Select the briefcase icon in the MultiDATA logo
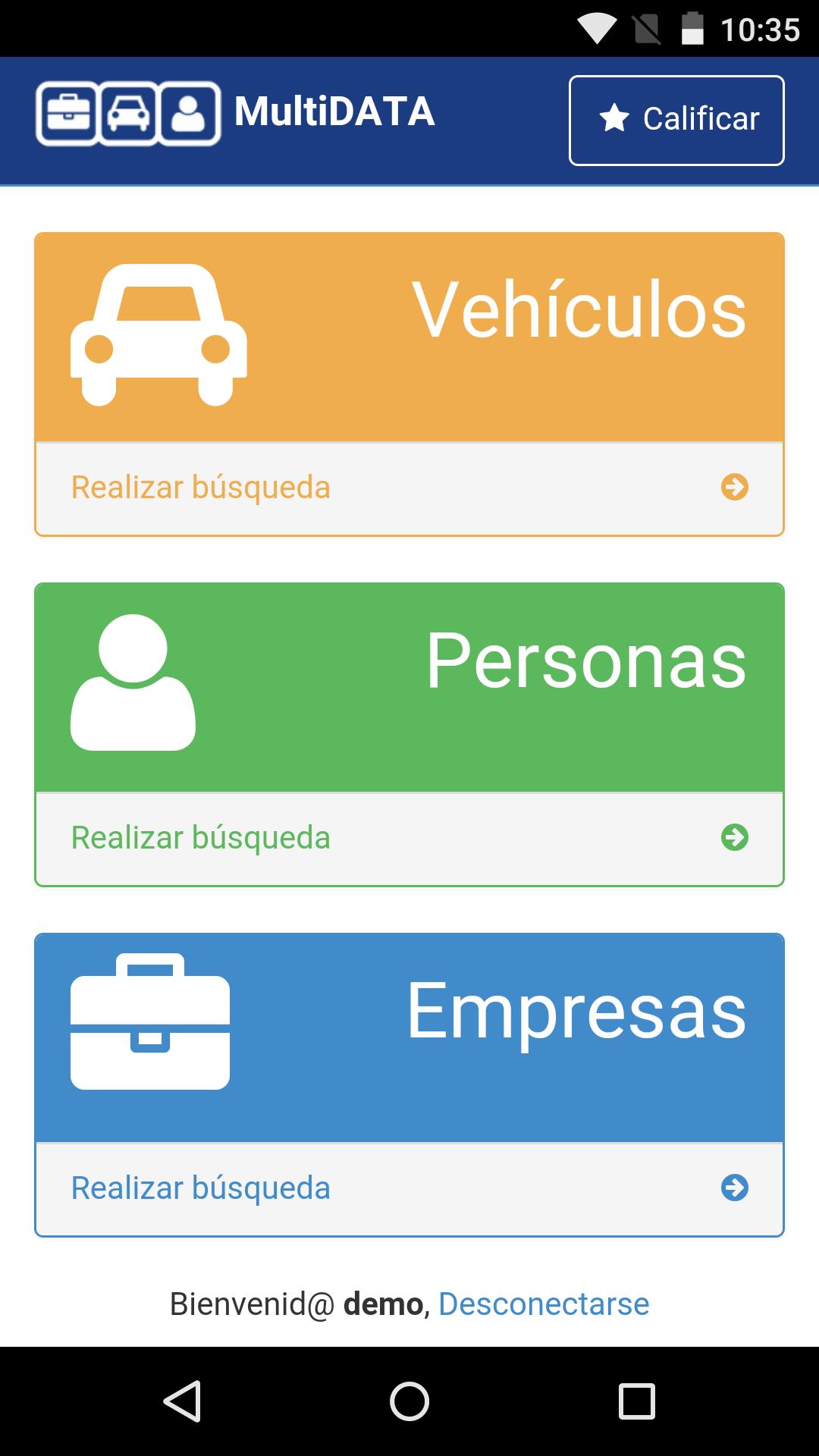Screen dimensions: 819x1456 pos(67,114)
